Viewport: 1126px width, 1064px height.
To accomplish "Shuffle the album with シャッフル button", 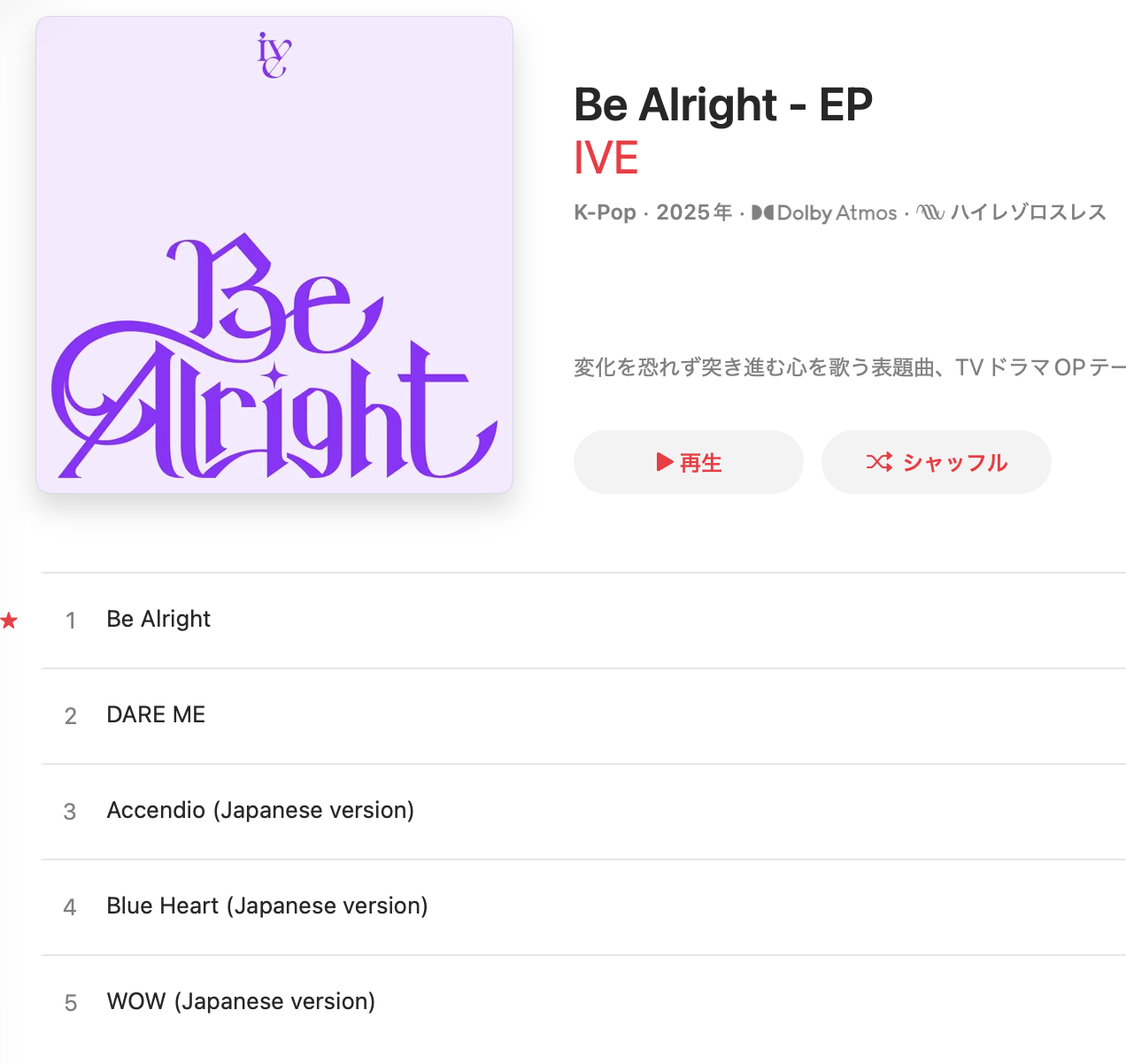I will click(936, 462).
